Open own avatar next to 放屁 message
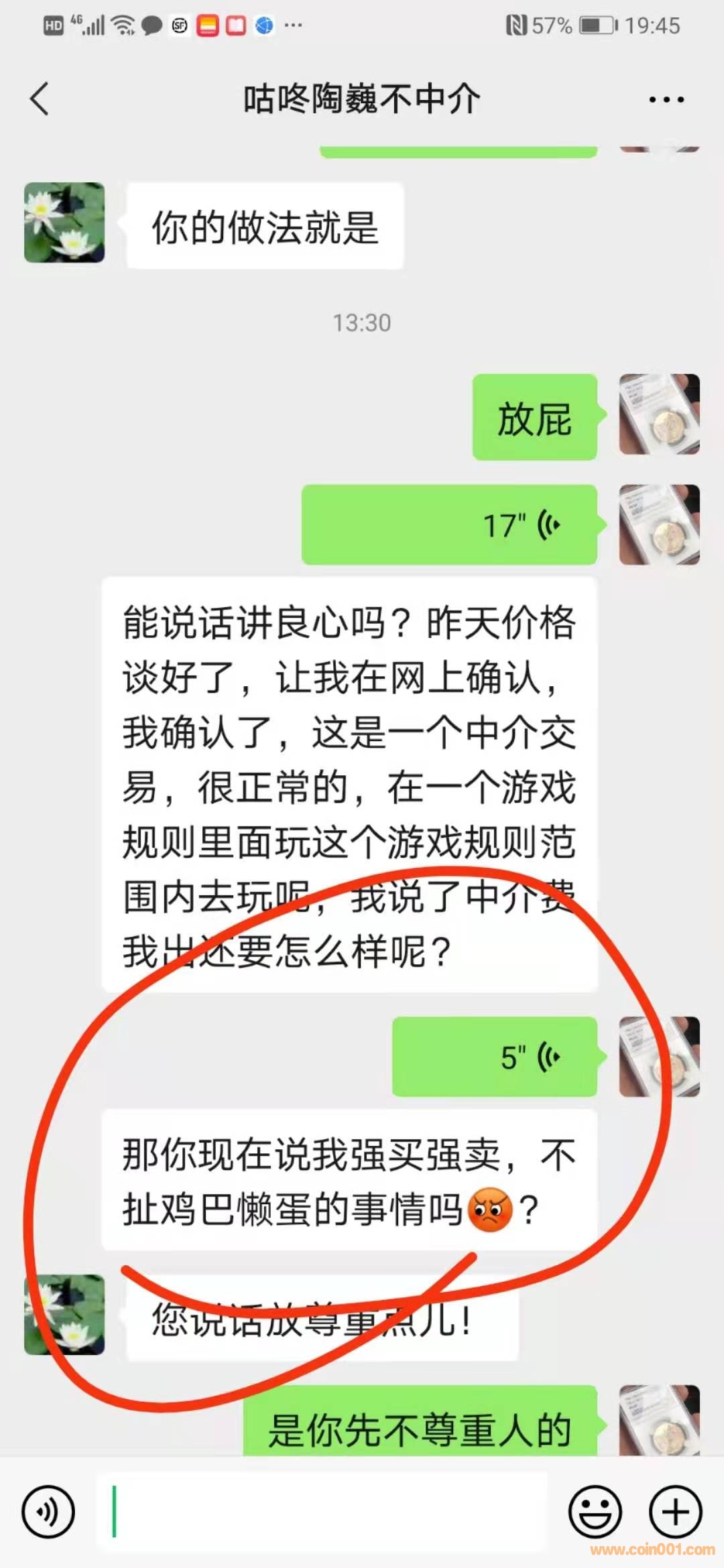 pos(659,414)
